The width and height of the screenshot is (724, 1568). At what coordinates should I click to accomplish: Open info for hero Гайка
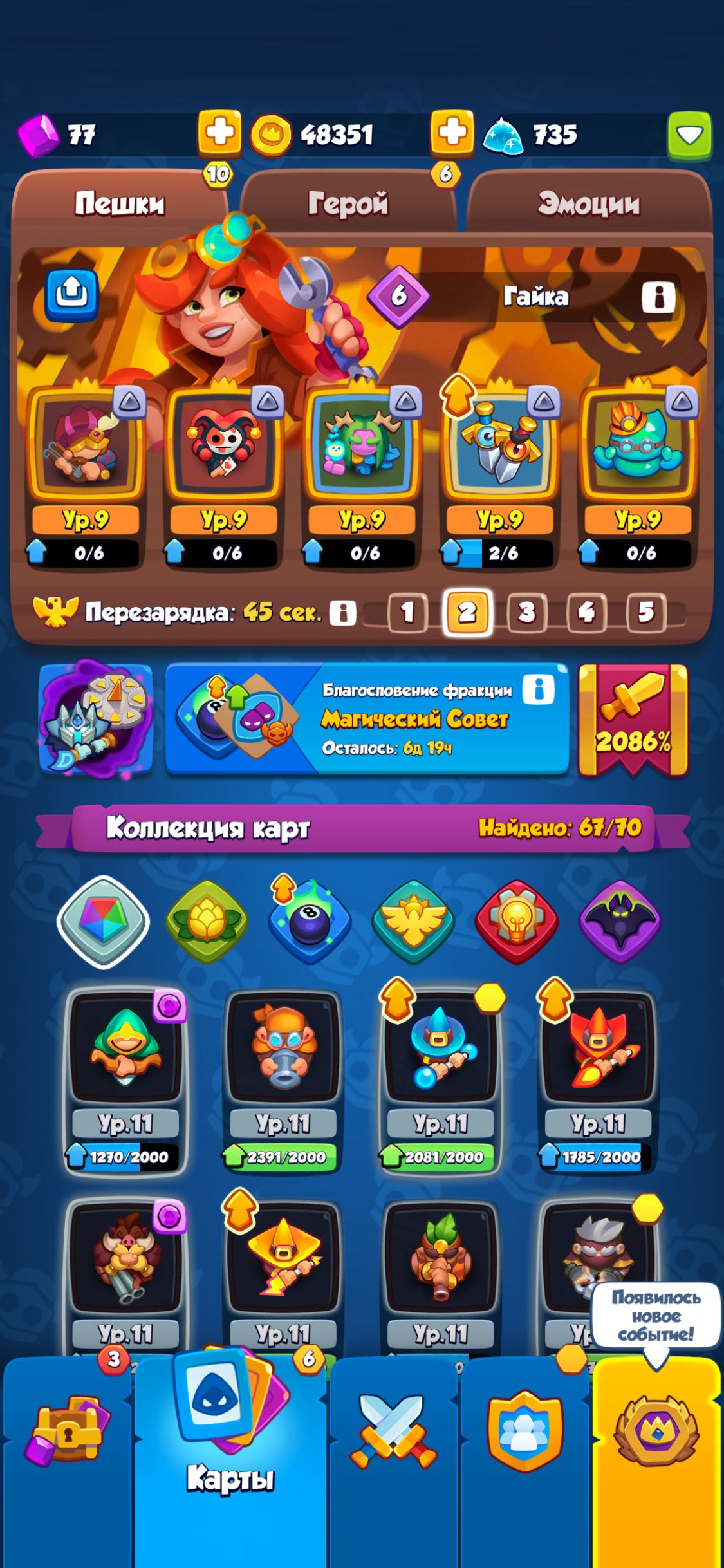[658, 297]
